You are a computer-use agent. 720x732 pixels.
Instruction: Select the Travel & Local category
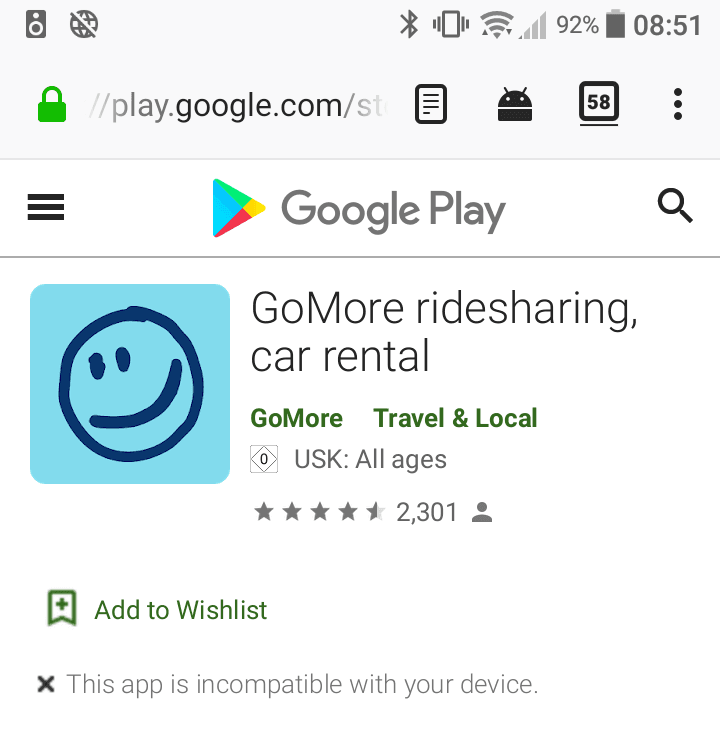[x=455, y=418]
